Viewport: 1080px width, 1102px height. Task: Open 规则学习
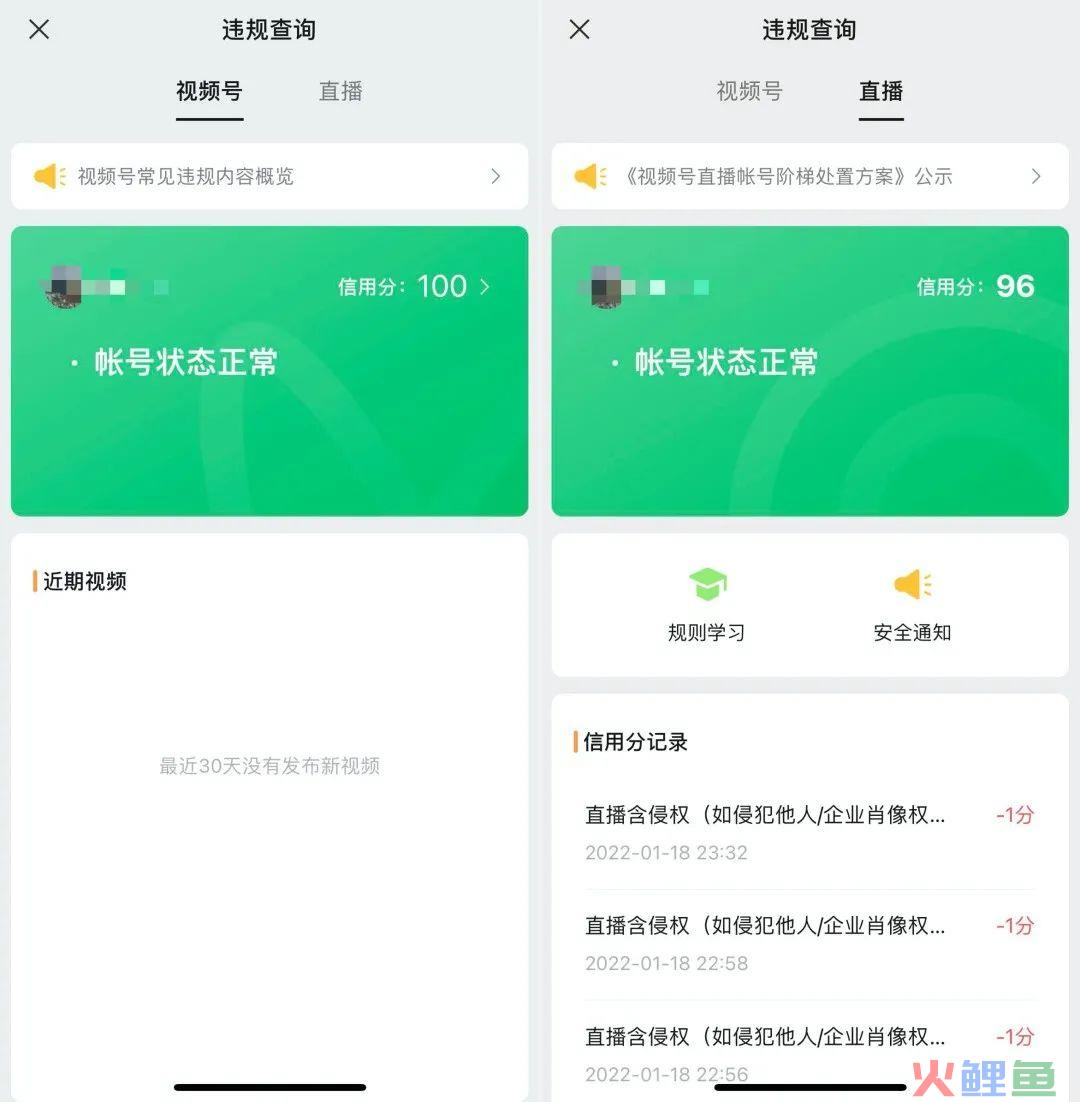click(707, 604)
